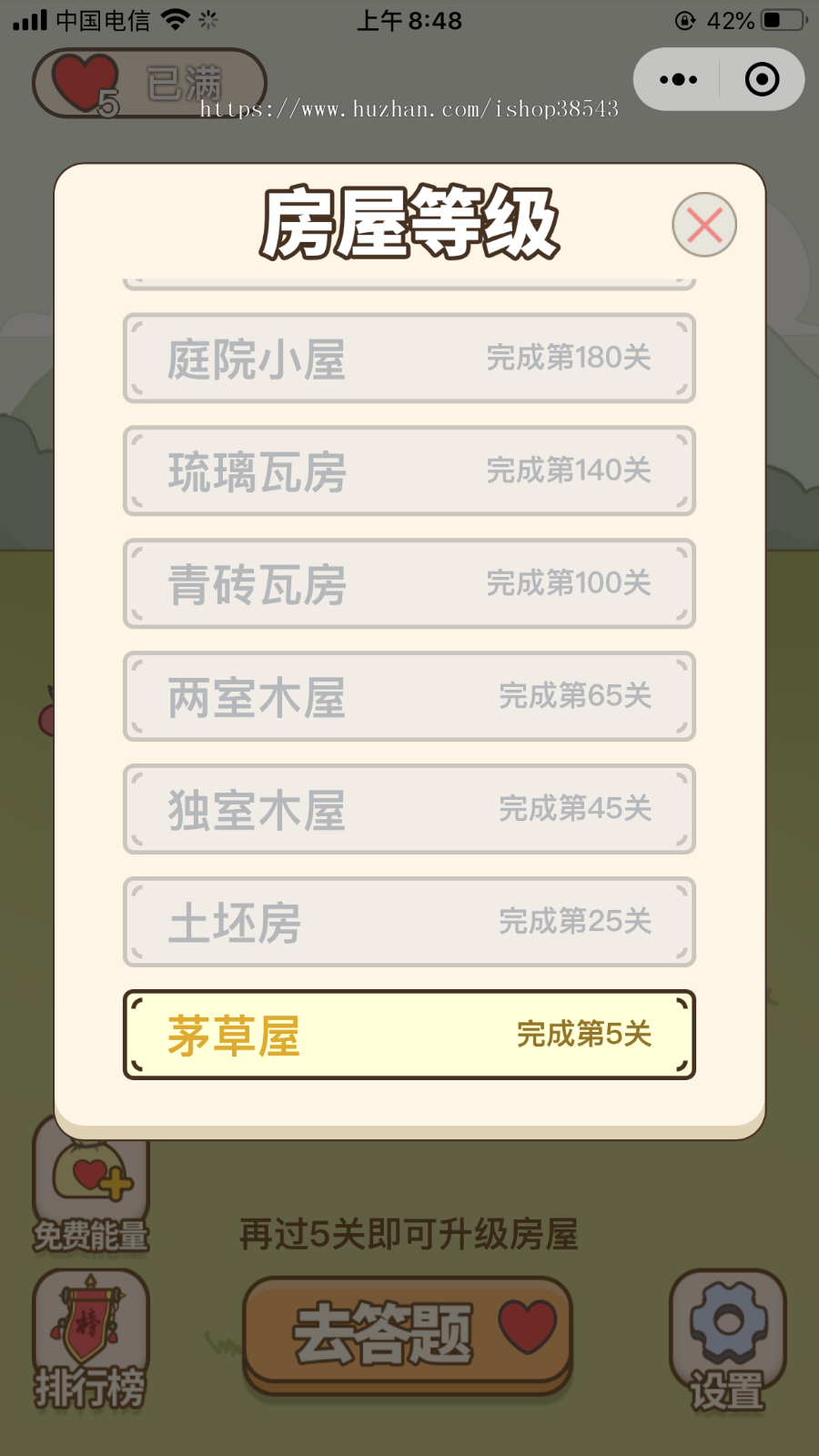Start answering with 去答题 button
This screenshot has width=819, height=1456.
(408, 1334)
